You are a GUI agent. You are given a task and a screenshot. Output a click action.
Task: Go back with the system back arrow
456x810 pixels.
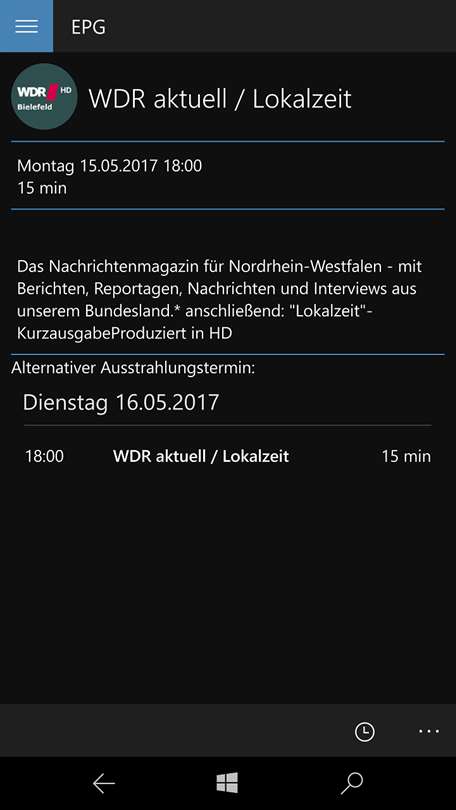point(103,784)
